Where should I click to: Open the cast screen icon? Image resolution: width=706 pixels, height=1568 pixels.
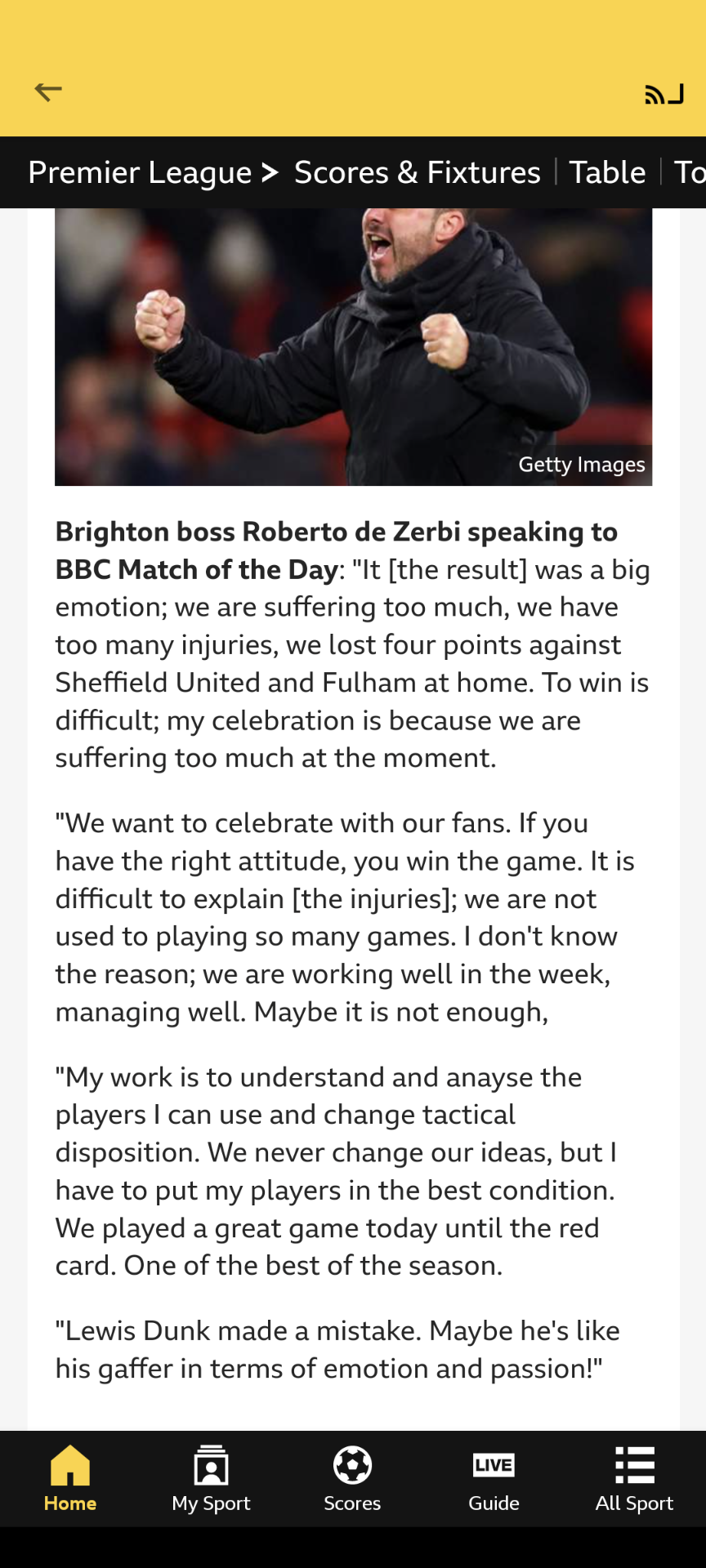(x=664, y=94)
